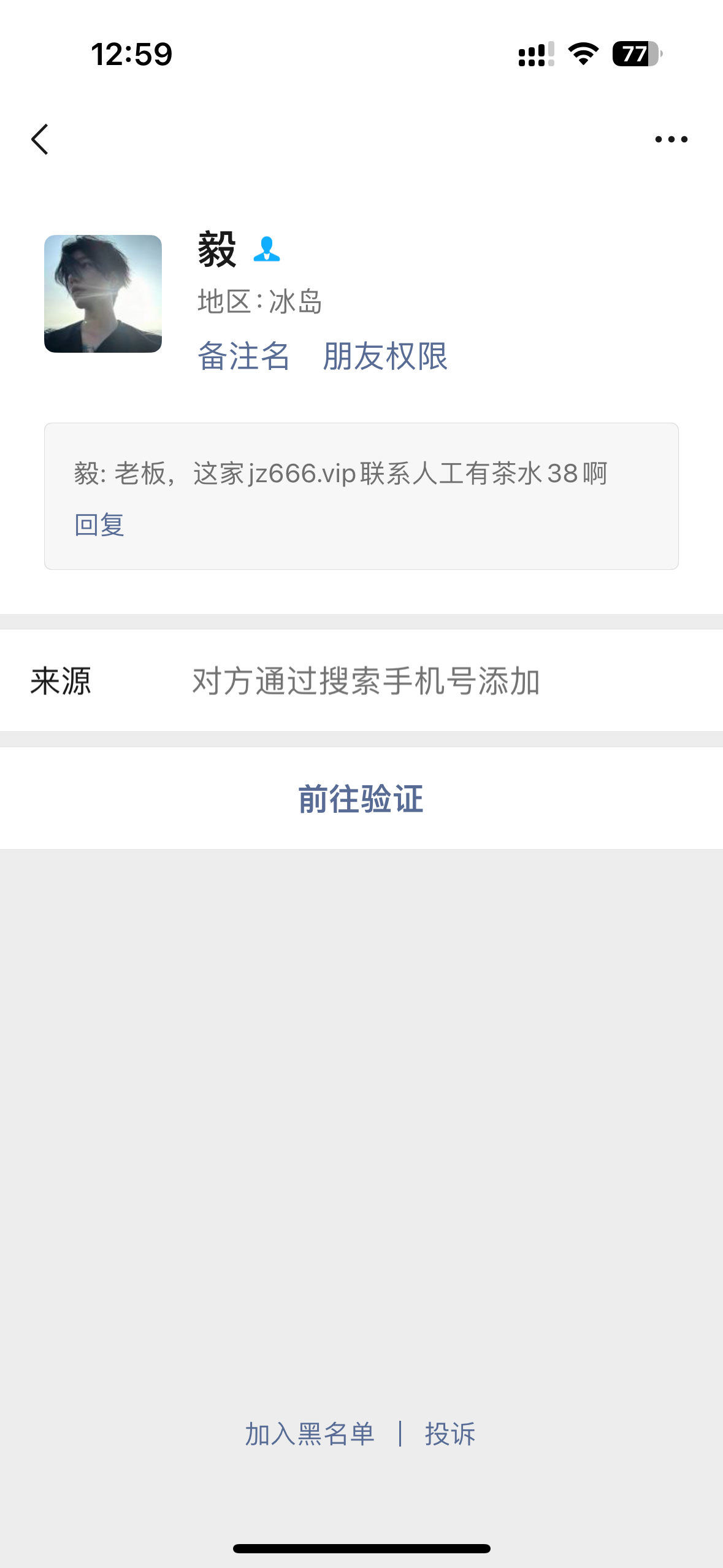
Task: Tap 回复 to reply to the request
Action: pyautogui.click(x=99, y=525)
